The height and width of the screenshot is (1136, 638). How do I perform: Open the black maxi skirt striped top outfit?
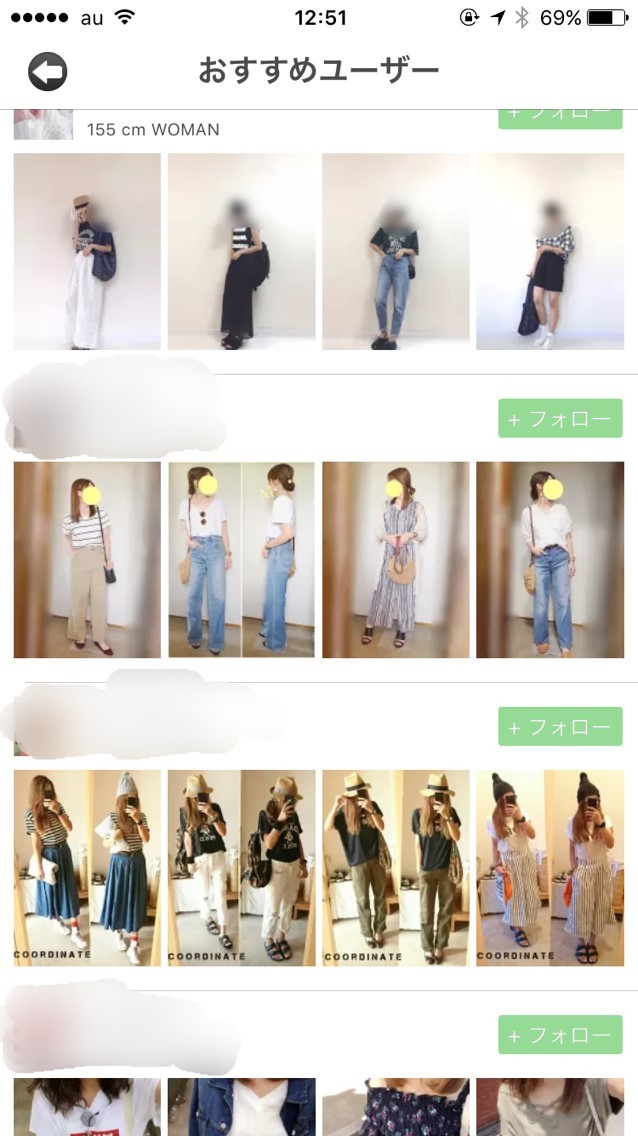pyautogui.click(x=241, y=251)
